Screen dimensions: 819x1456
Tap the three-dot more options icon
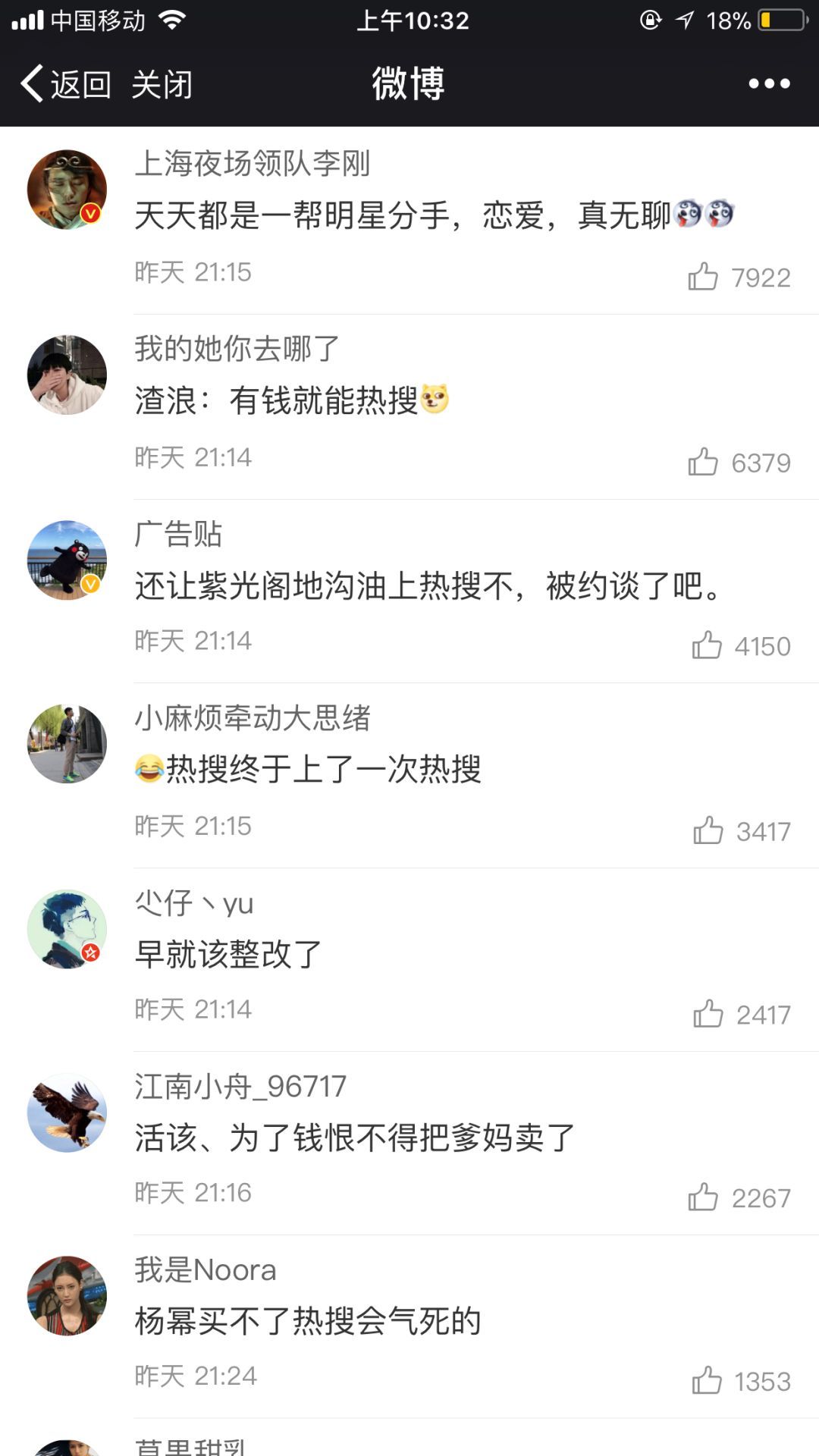768,85
